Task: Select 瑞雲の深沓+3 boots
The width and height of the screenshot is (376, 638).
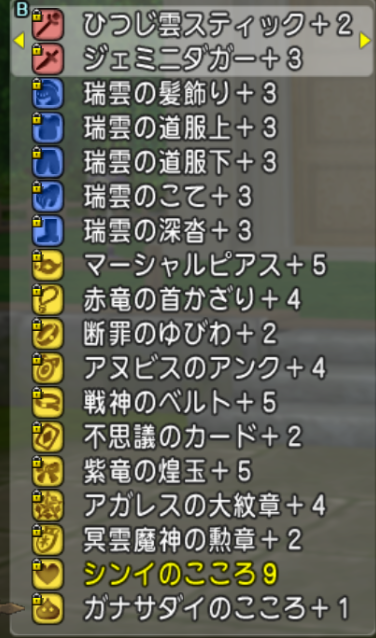Action: [x=192, y=231]
